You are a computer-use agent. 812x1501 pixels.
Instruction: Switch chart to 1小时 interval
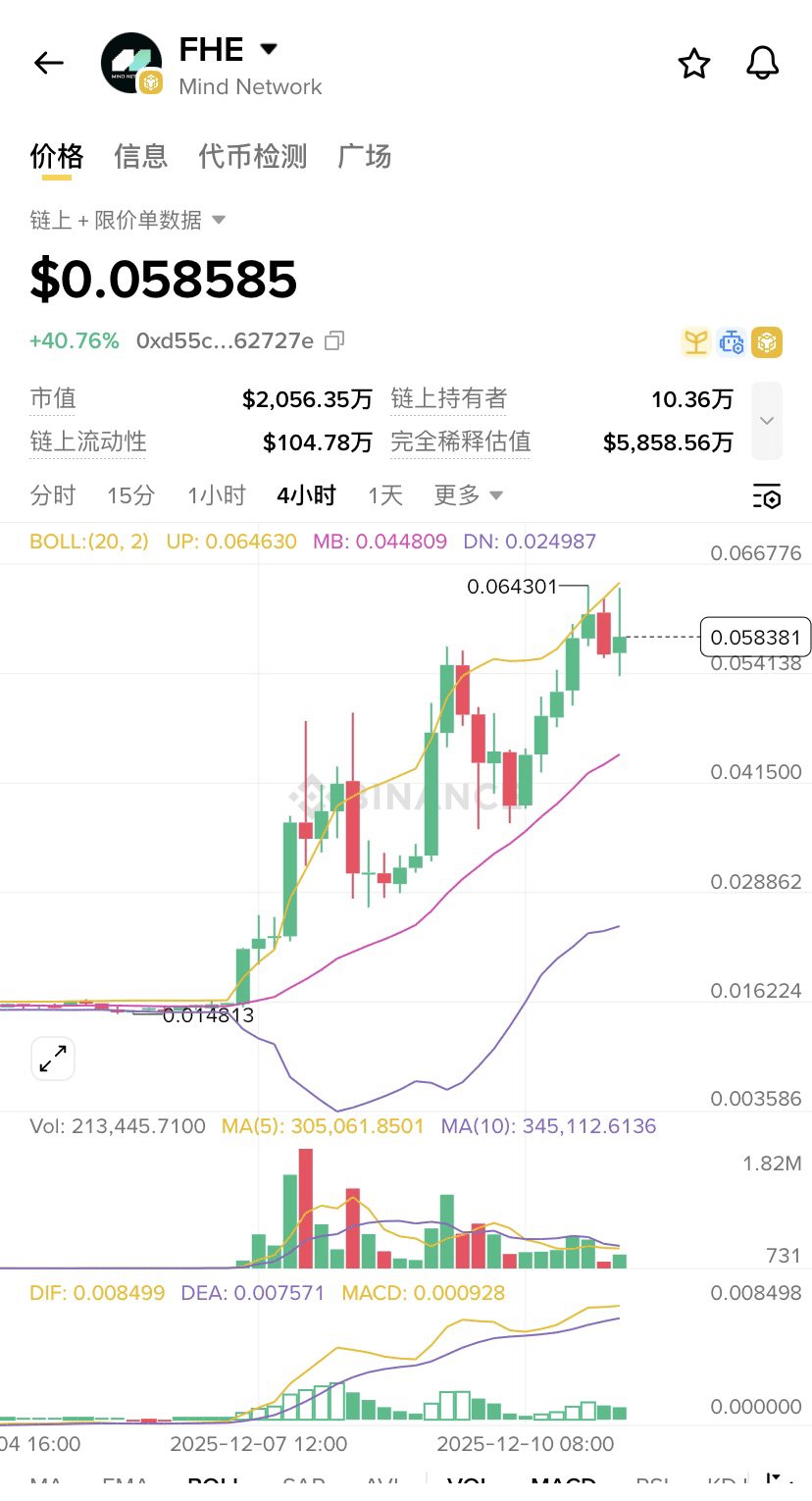pos(216,495)
